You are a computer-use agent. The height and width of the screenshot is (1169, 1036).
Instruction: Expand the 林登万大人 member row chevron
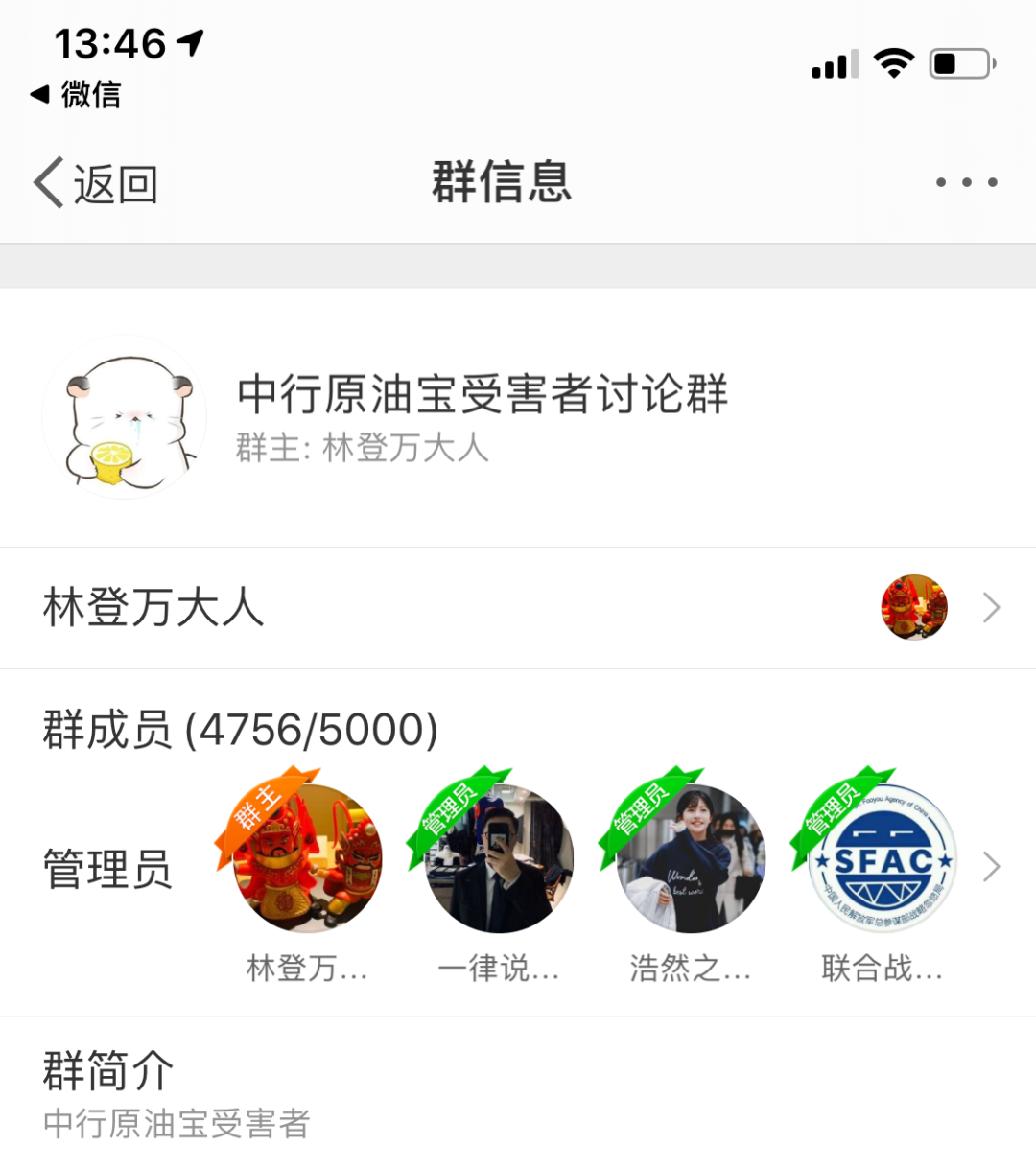992,607
